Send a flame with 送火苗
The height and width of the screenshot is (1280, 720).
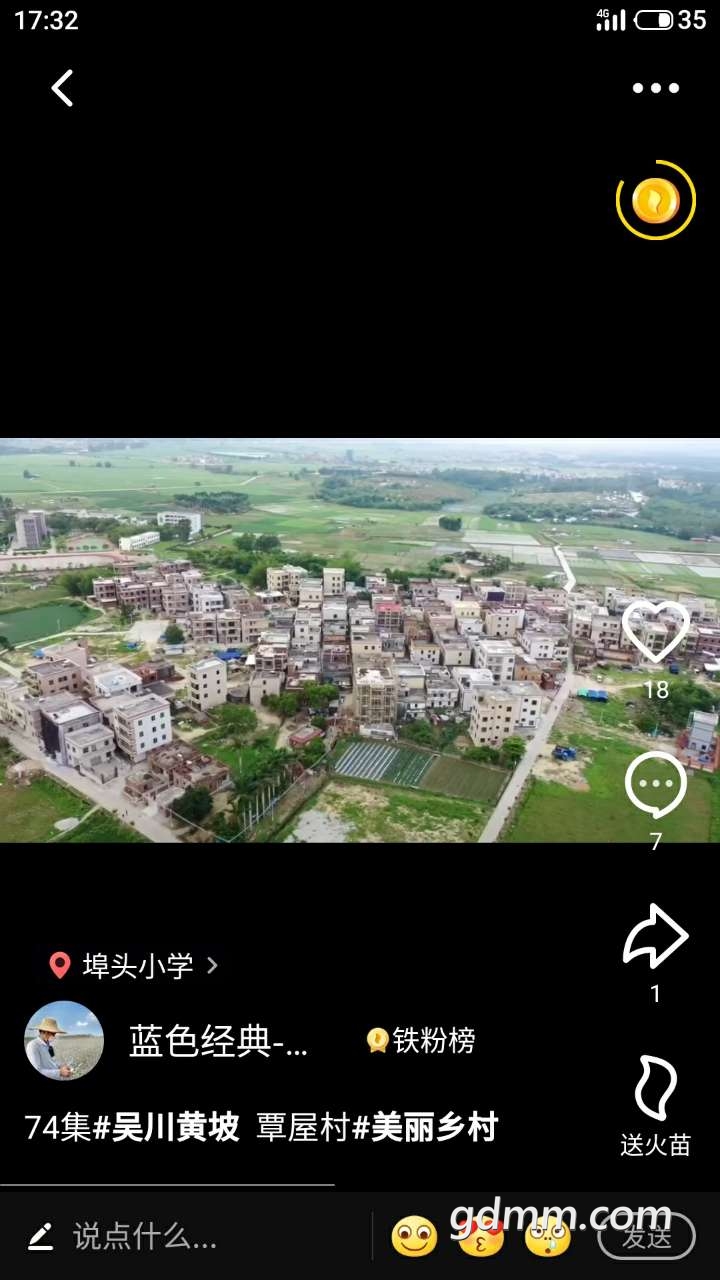click(x=655, y=1090)
